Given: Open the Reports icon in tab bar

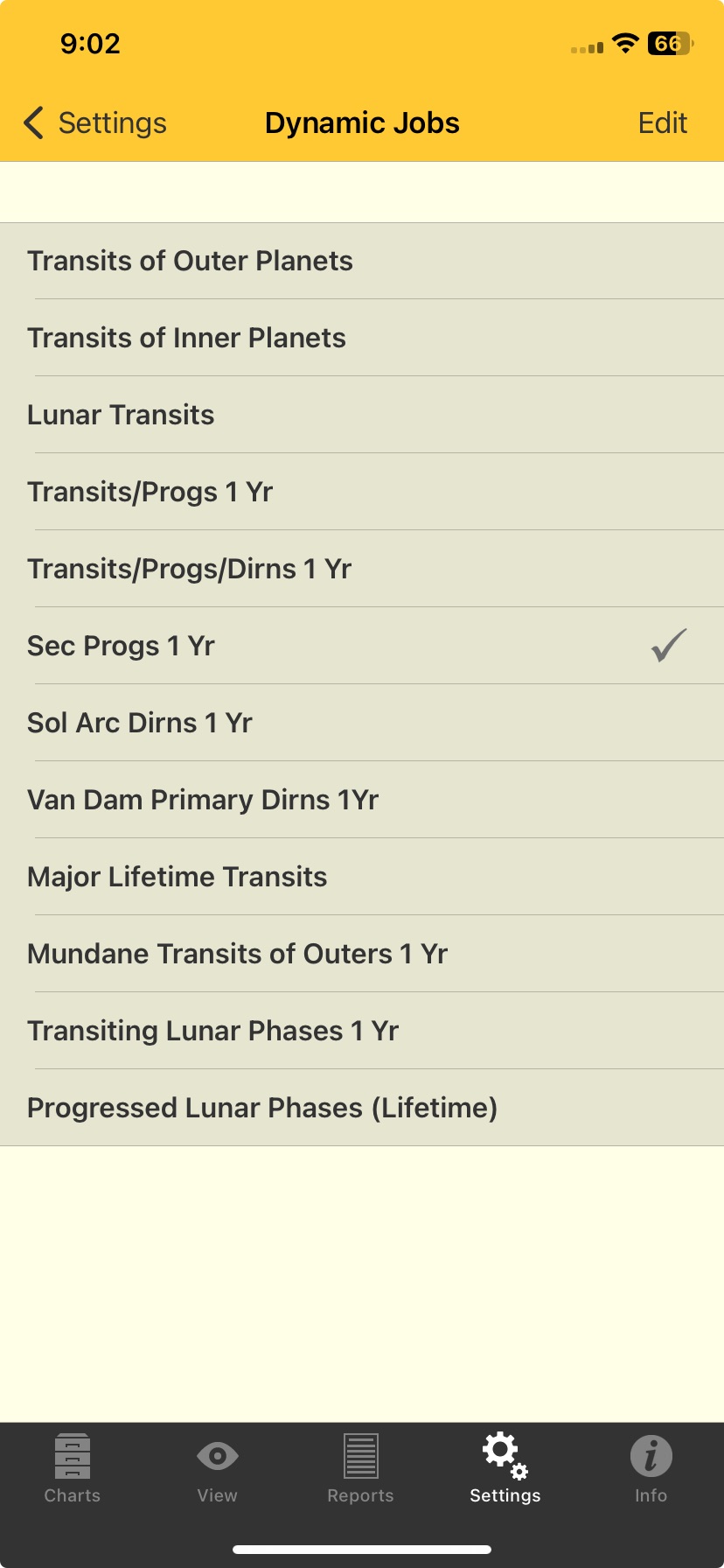Looking at the screenshot, I should [360, 1457].
